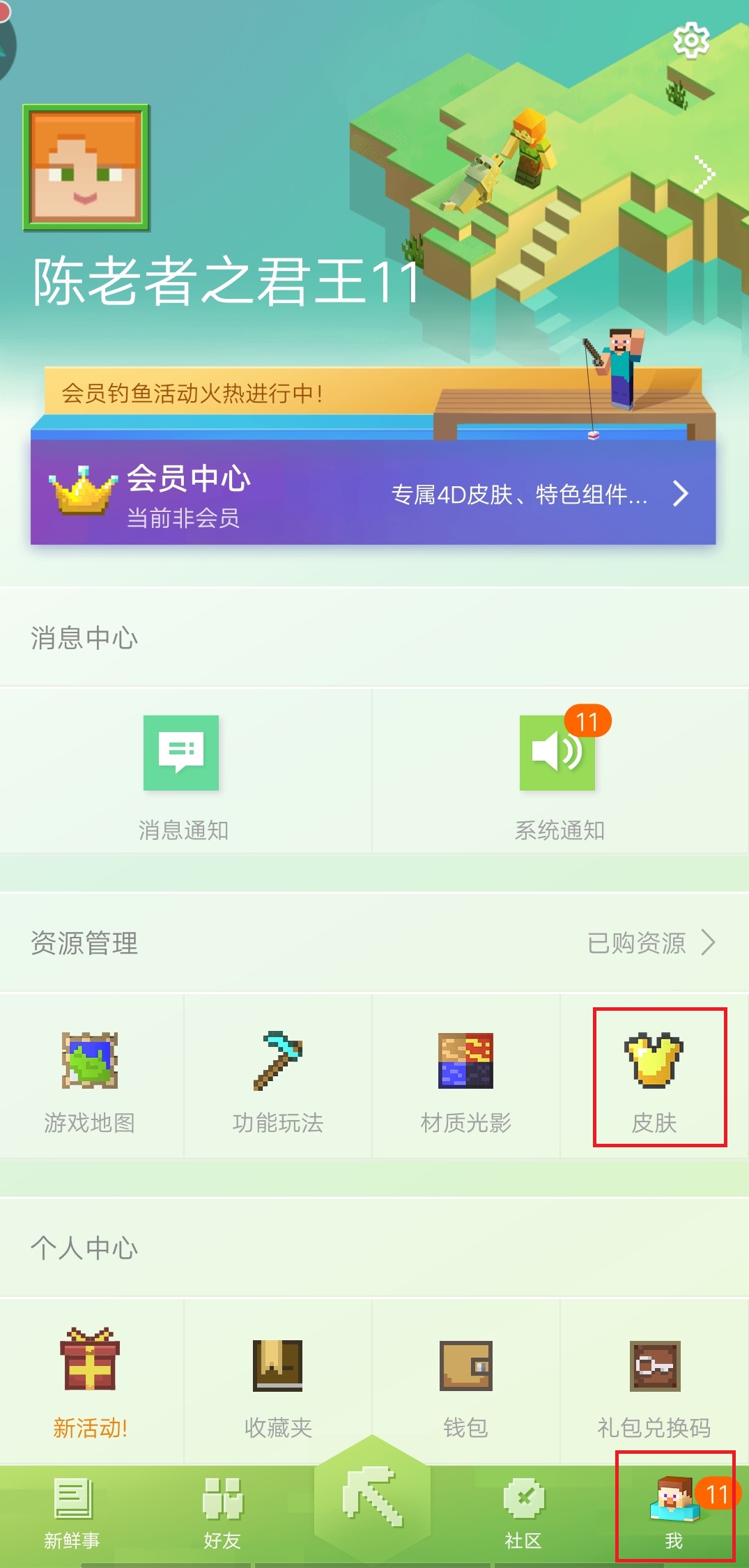Screen dimensions: 749x1568
Task: View 已购资源 purchased resources
Action: point(651,943)
